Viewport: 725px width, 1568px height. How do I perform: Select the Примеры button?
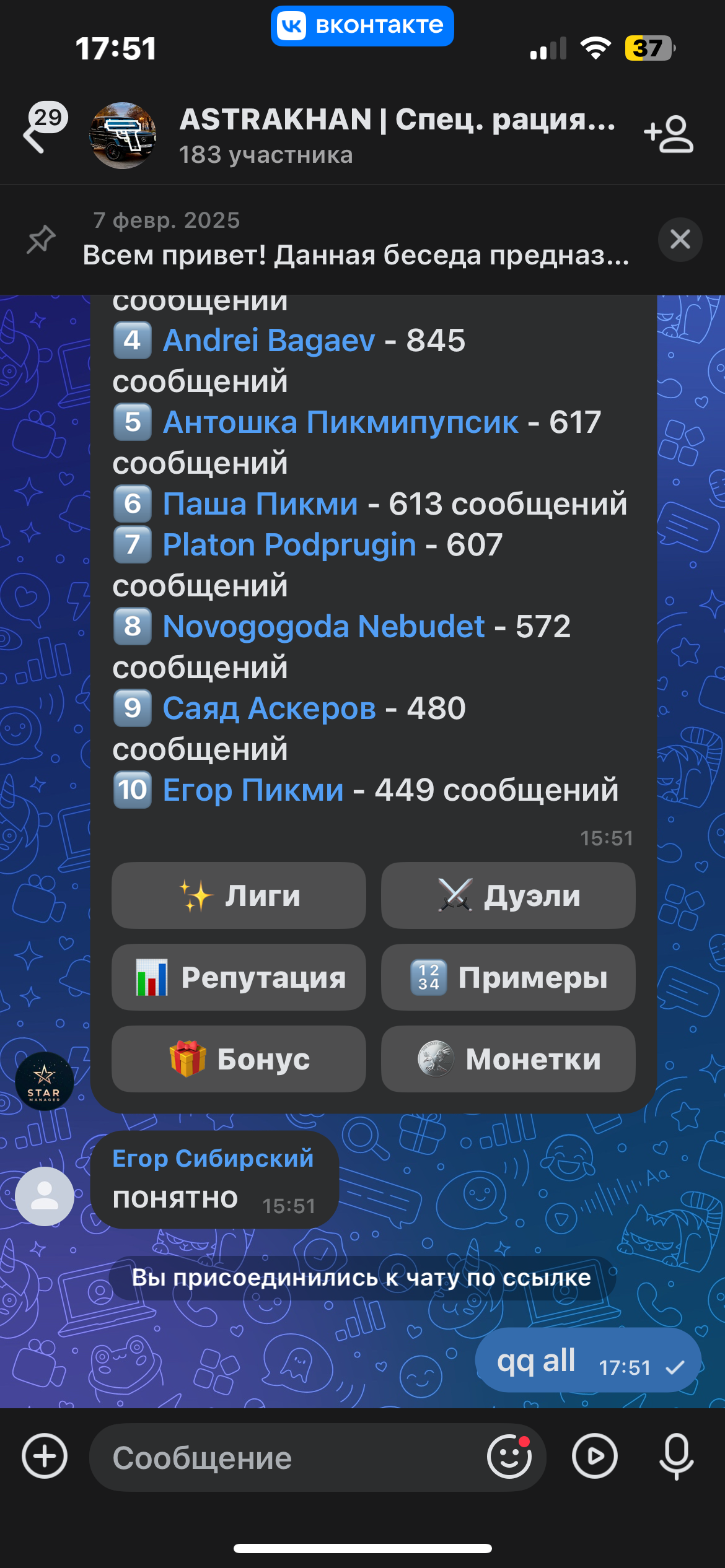[x=508, y=977]
